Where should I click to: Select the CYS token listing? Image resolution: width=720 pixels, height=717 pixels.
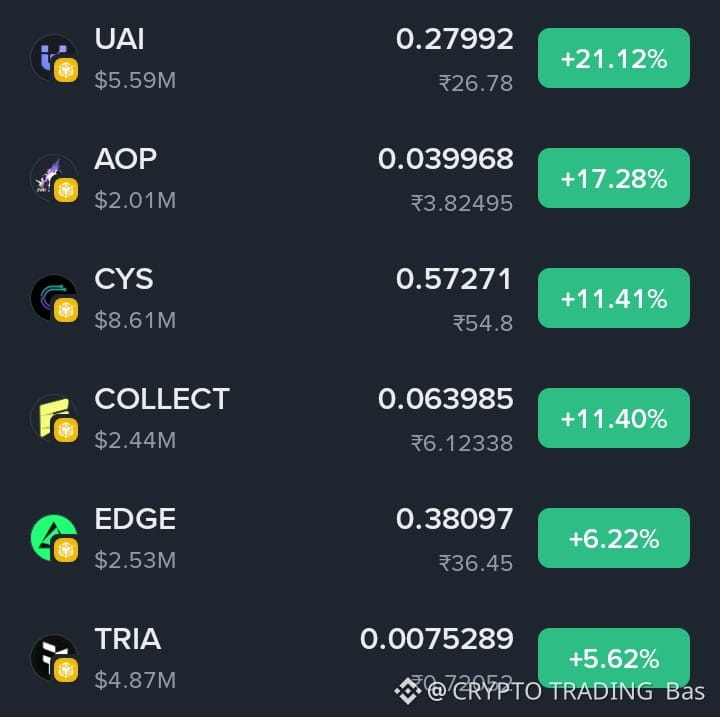(x=360, y=298)
